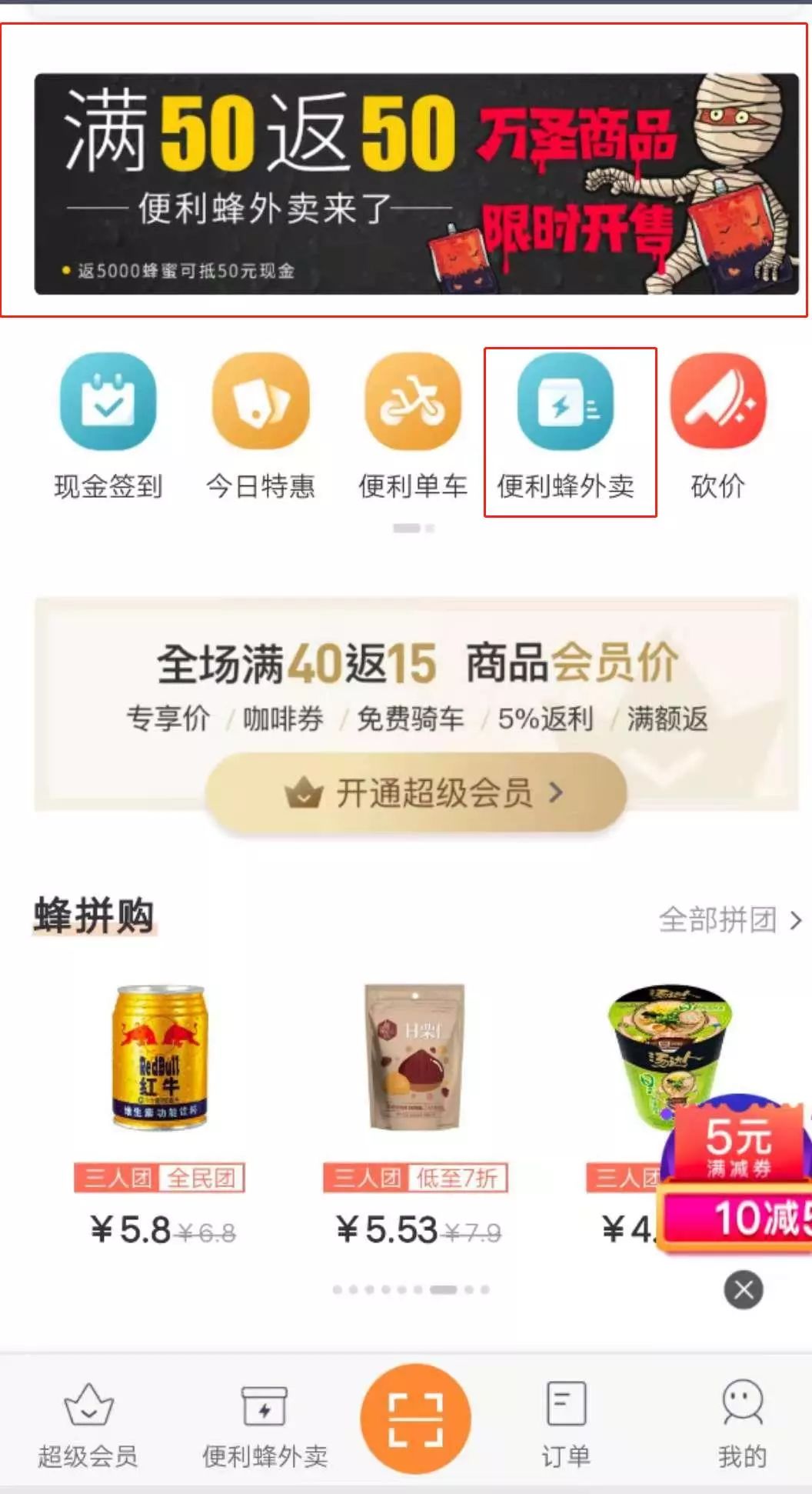Switch to the 订单 tab
The image size is (812, 1494).
(566, 1423)
